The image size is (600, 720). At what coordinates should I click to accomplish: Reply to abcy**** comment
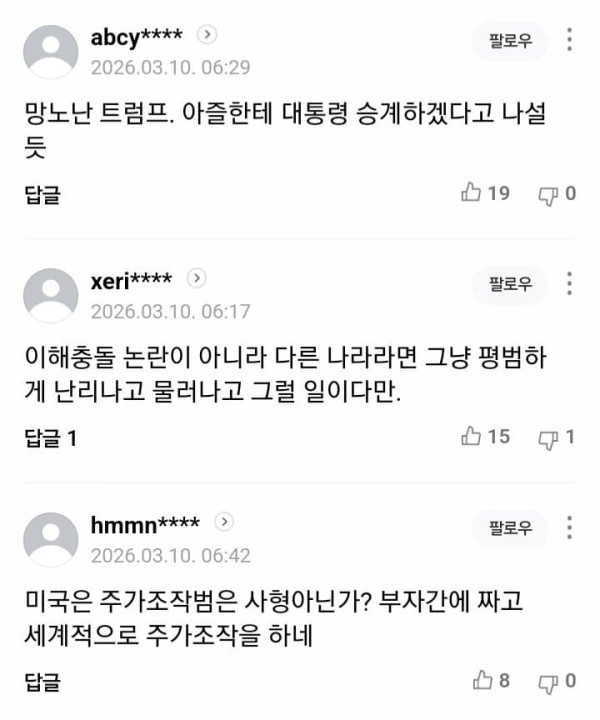42,194
